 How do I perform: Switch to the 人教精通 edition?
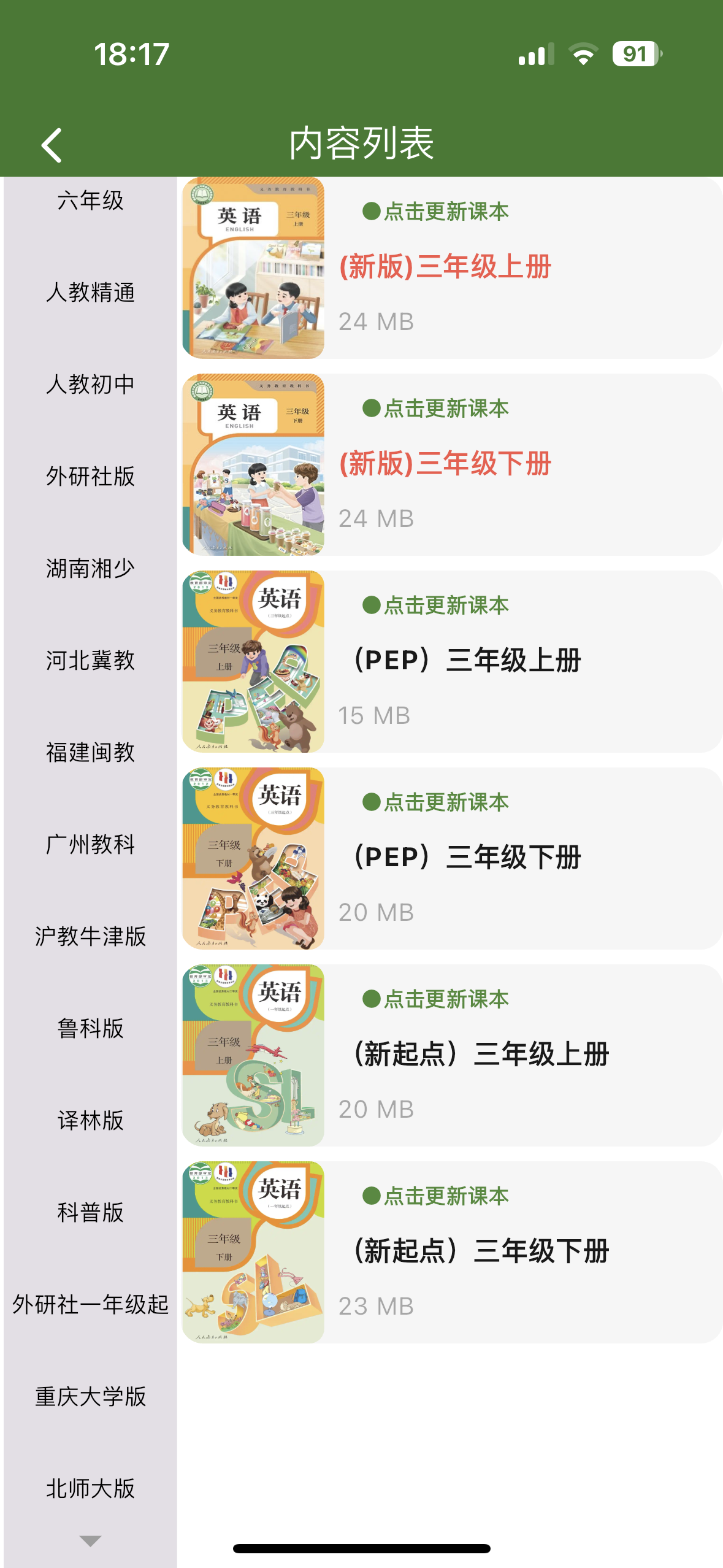90,293
